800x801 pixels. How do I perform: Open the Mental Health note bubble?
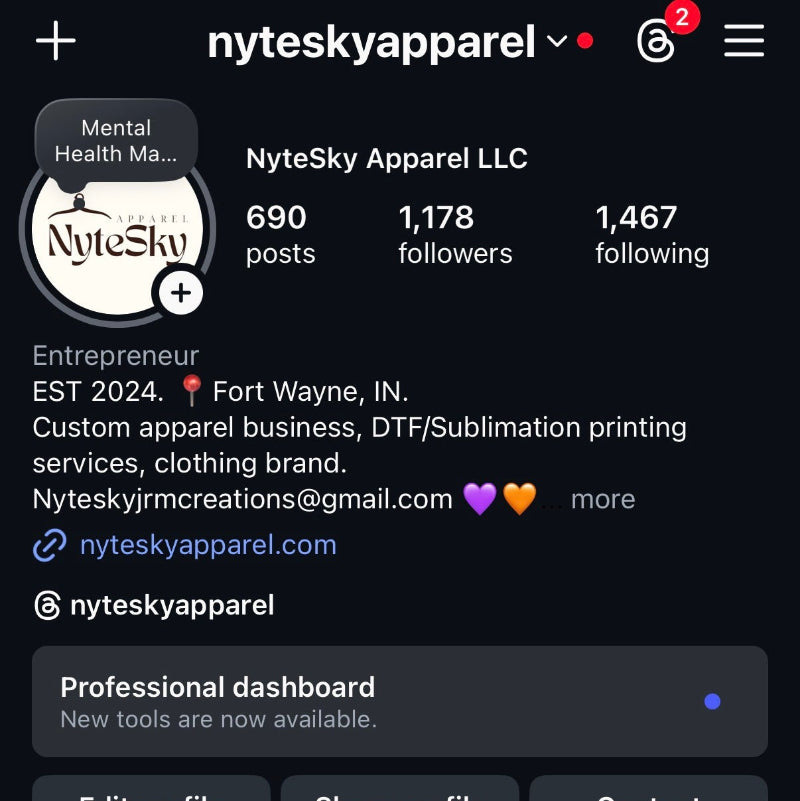pos(116,141)
